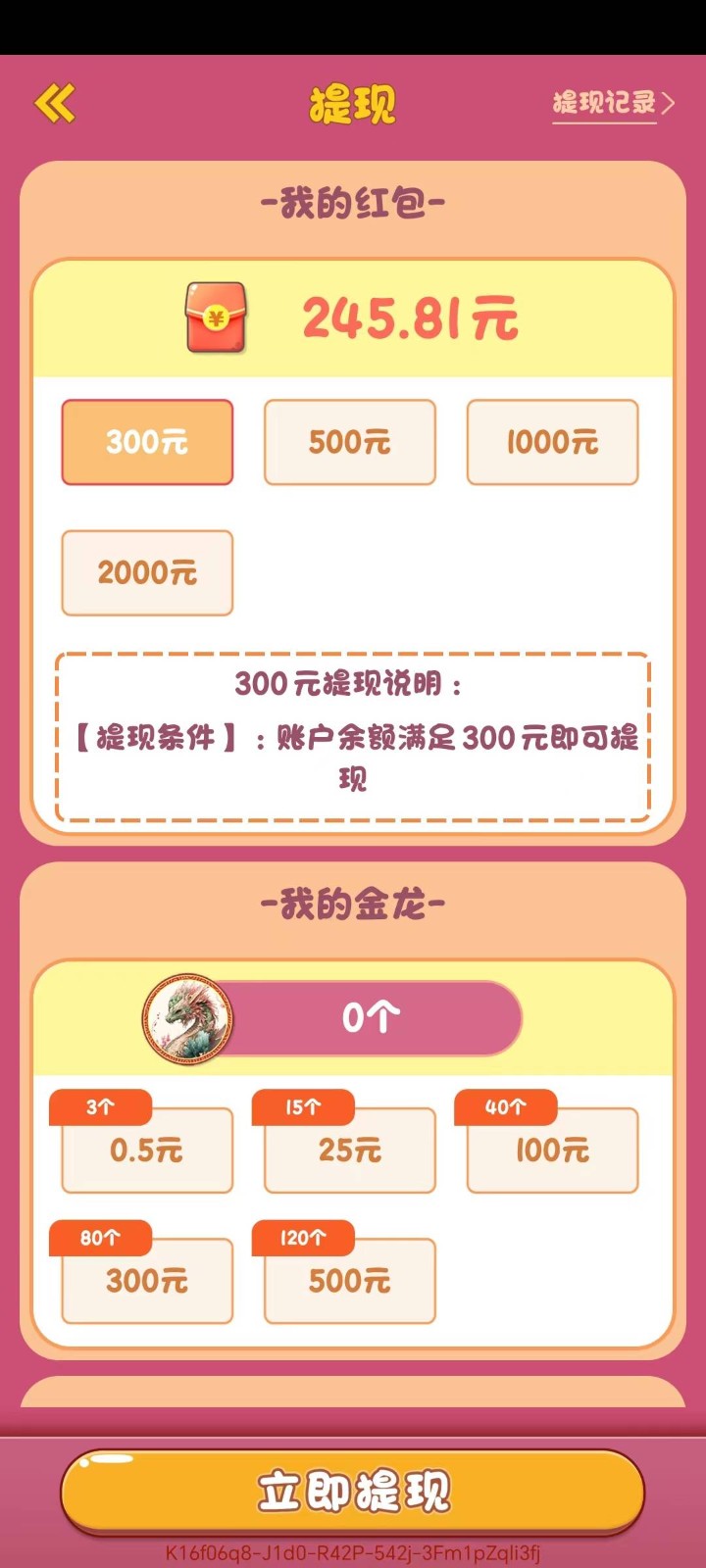Pick 100元 option for 40 dragons

click(552, 1150)
